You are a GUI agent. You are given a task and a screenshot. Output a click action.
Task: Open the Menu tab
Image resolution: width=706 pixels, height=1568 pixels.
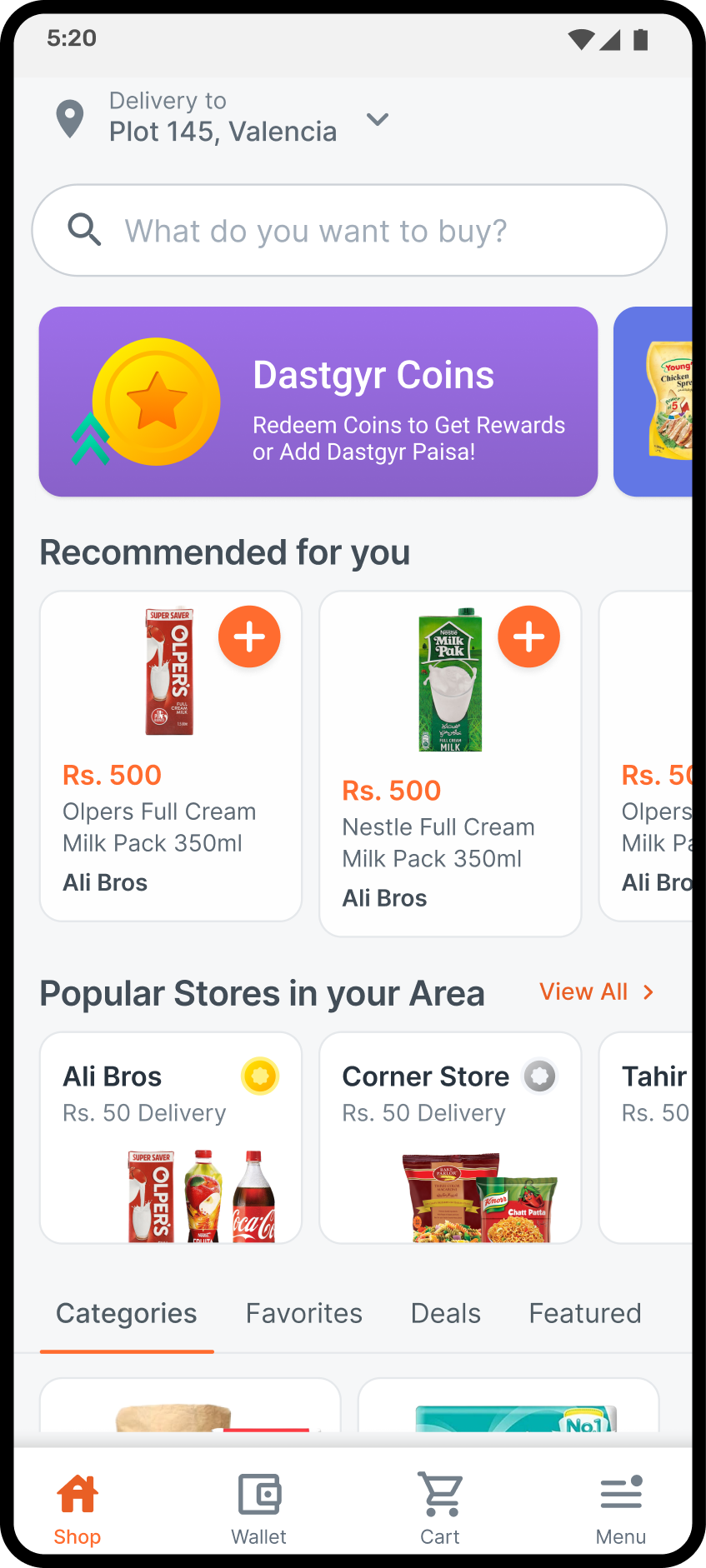pyautogui.click(x=620, y=1508)
